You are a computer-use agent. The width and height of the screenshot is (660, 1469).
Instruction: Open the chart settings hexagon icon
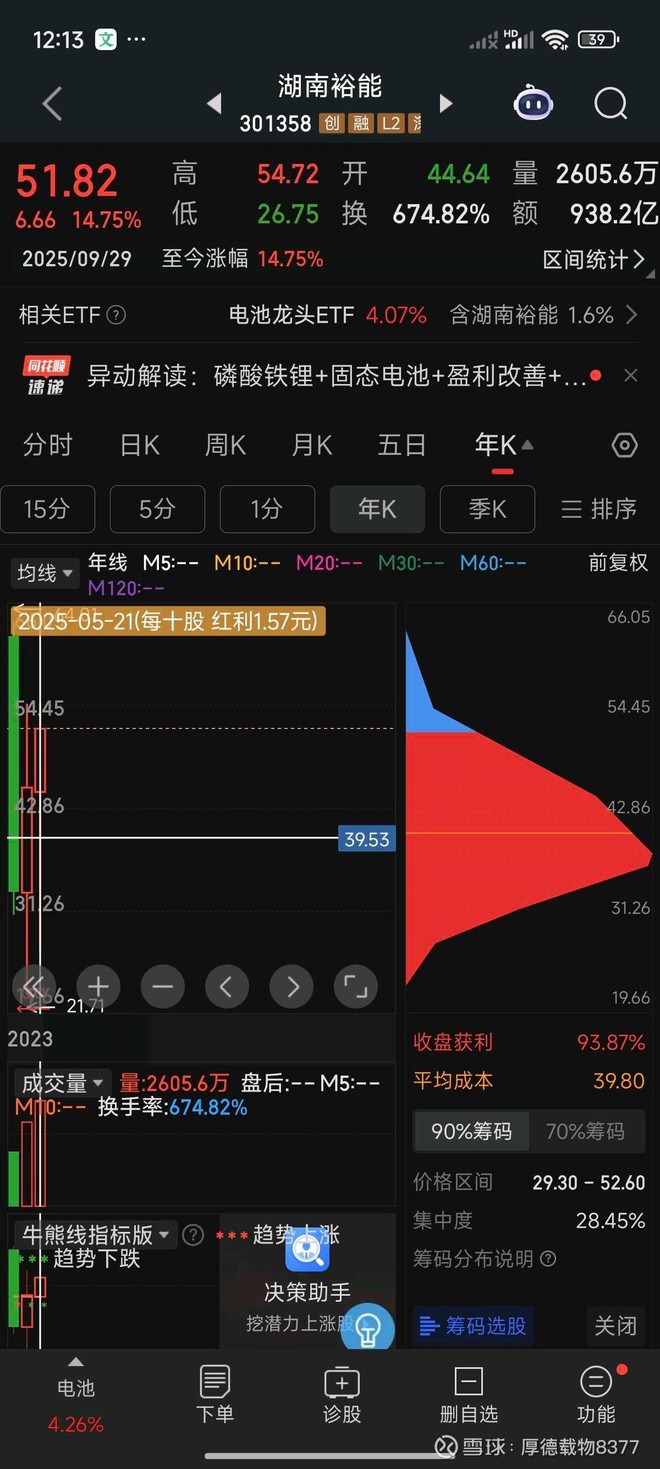(624, 445)
